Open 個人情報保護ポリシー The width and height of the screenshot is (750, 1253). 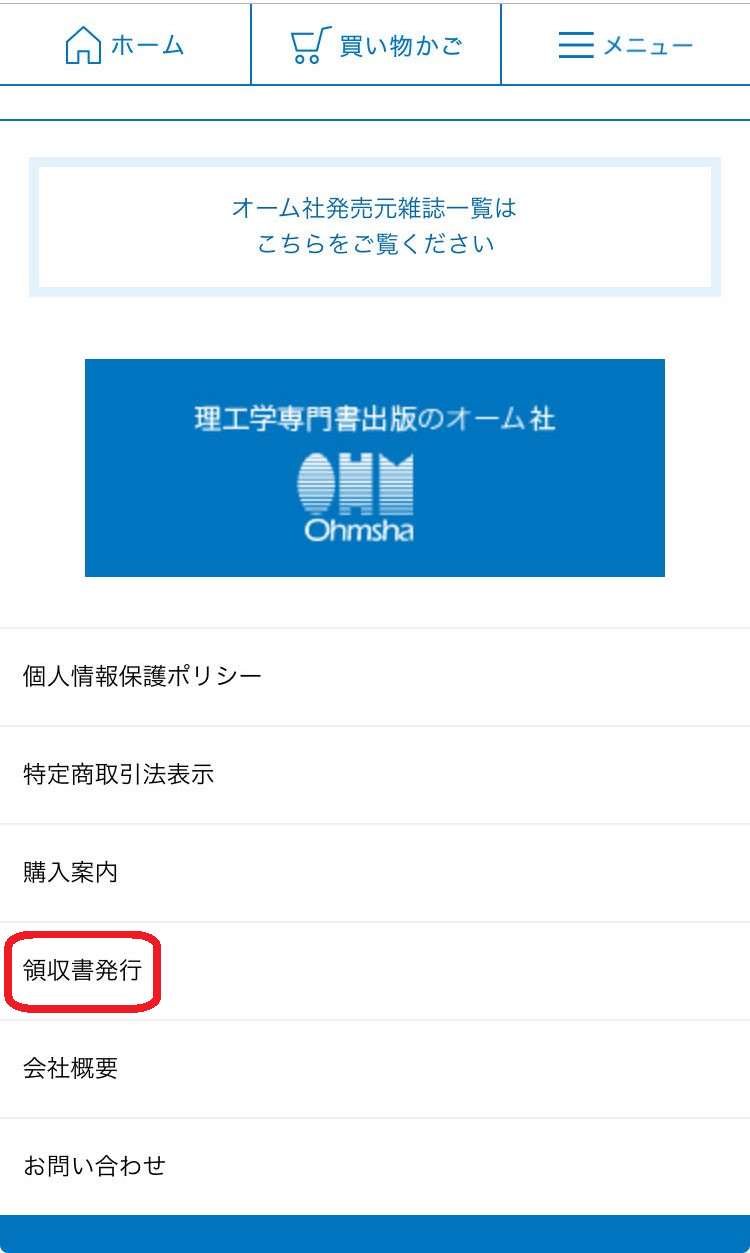375,677
